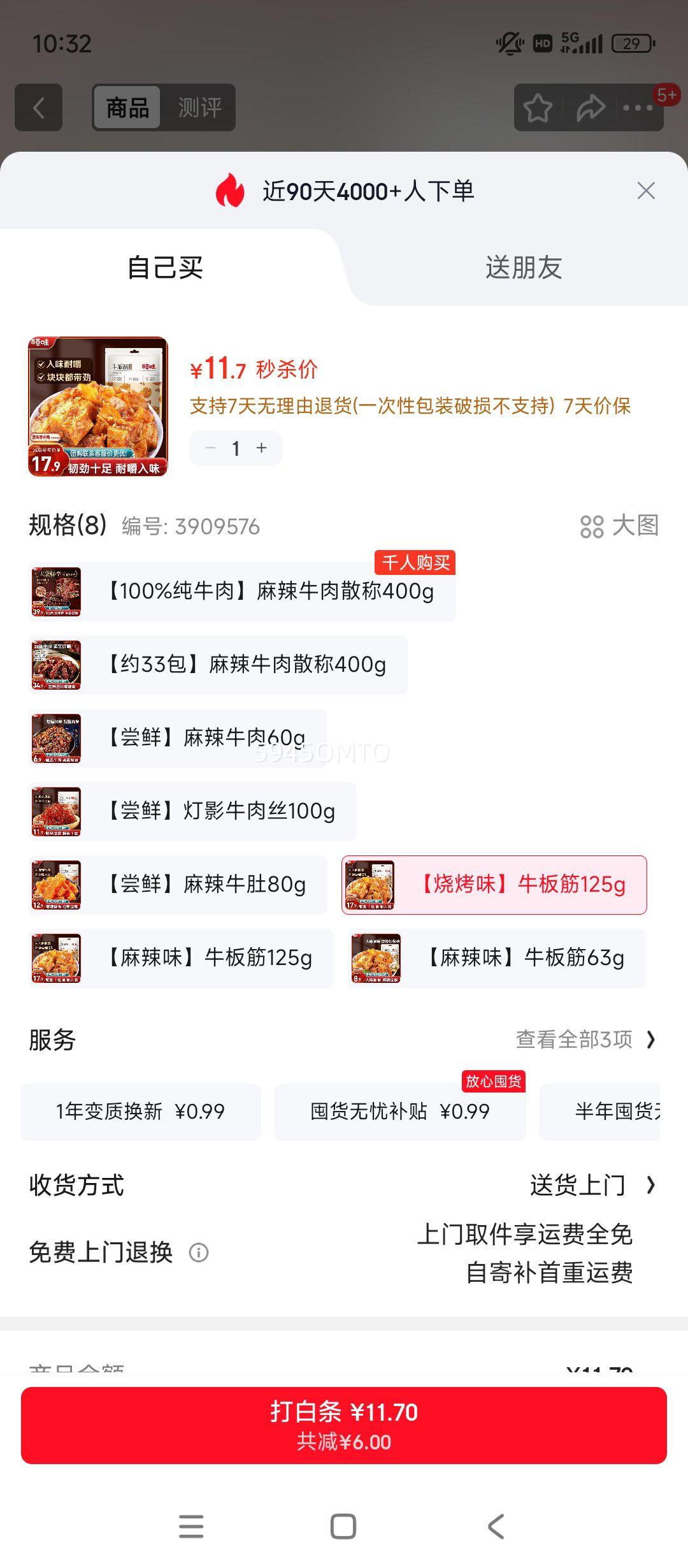
Task: Choose the 【100%纯牛肉】麻辣牛肉散称400g spec
Action: click(242, 592)
